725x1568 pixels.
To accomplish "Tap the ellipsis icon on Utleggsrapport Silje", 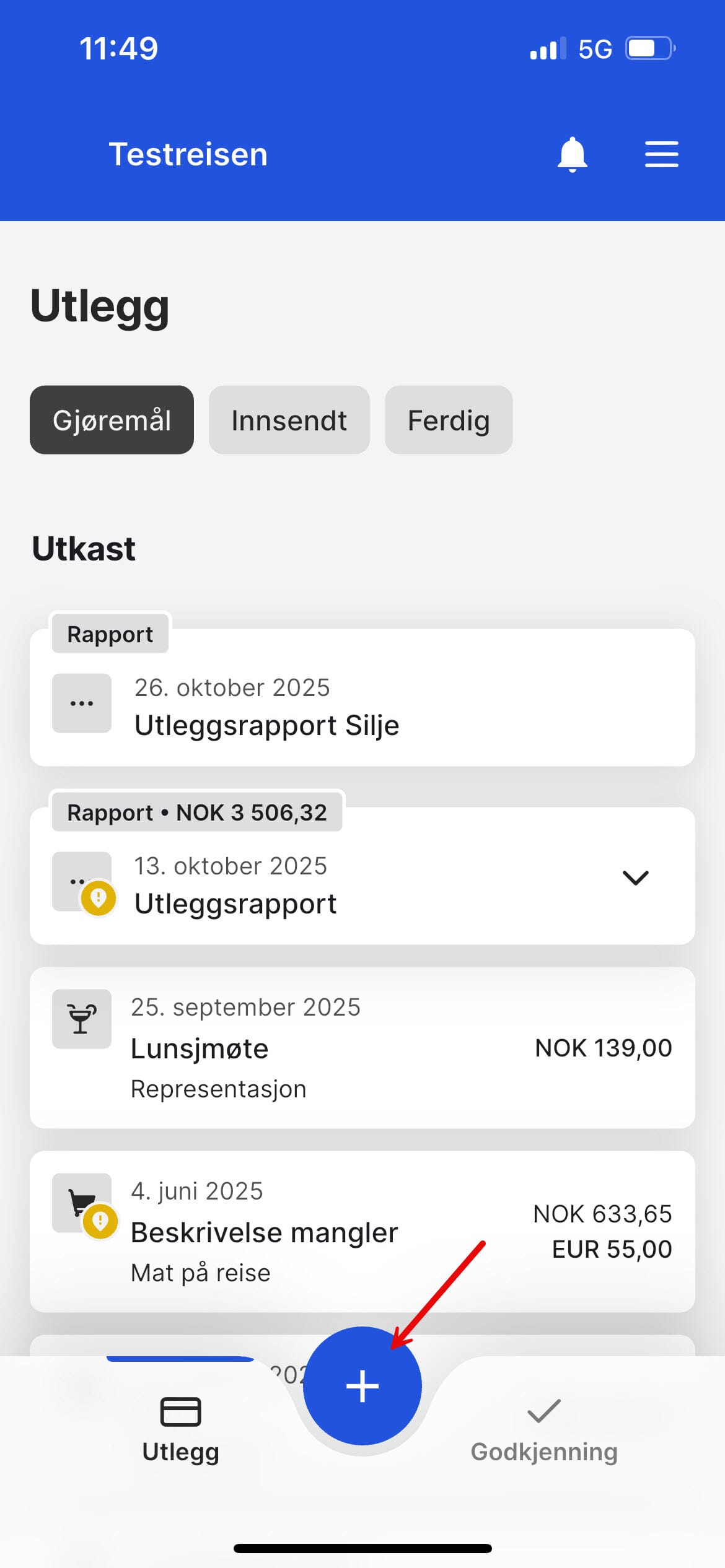I will coord(81,702).
